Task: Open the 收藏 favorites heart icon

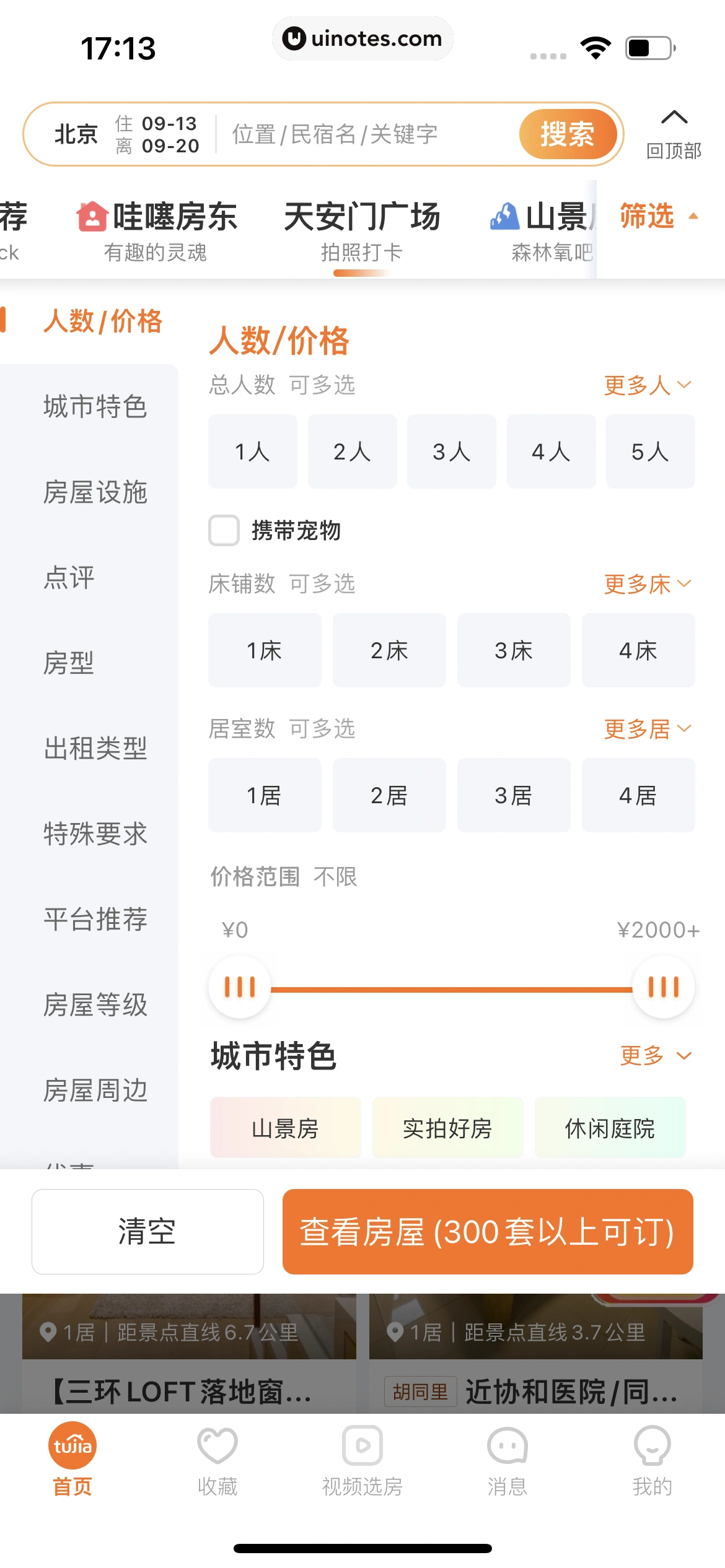Action: [x=217, y=1445]
